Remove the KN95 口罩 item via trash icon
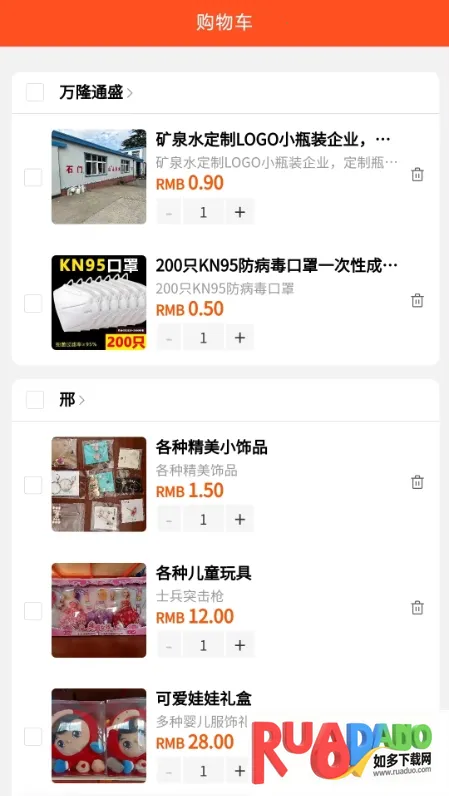The height and width of the screenshot is (796, 449). (x=417, y=301)
